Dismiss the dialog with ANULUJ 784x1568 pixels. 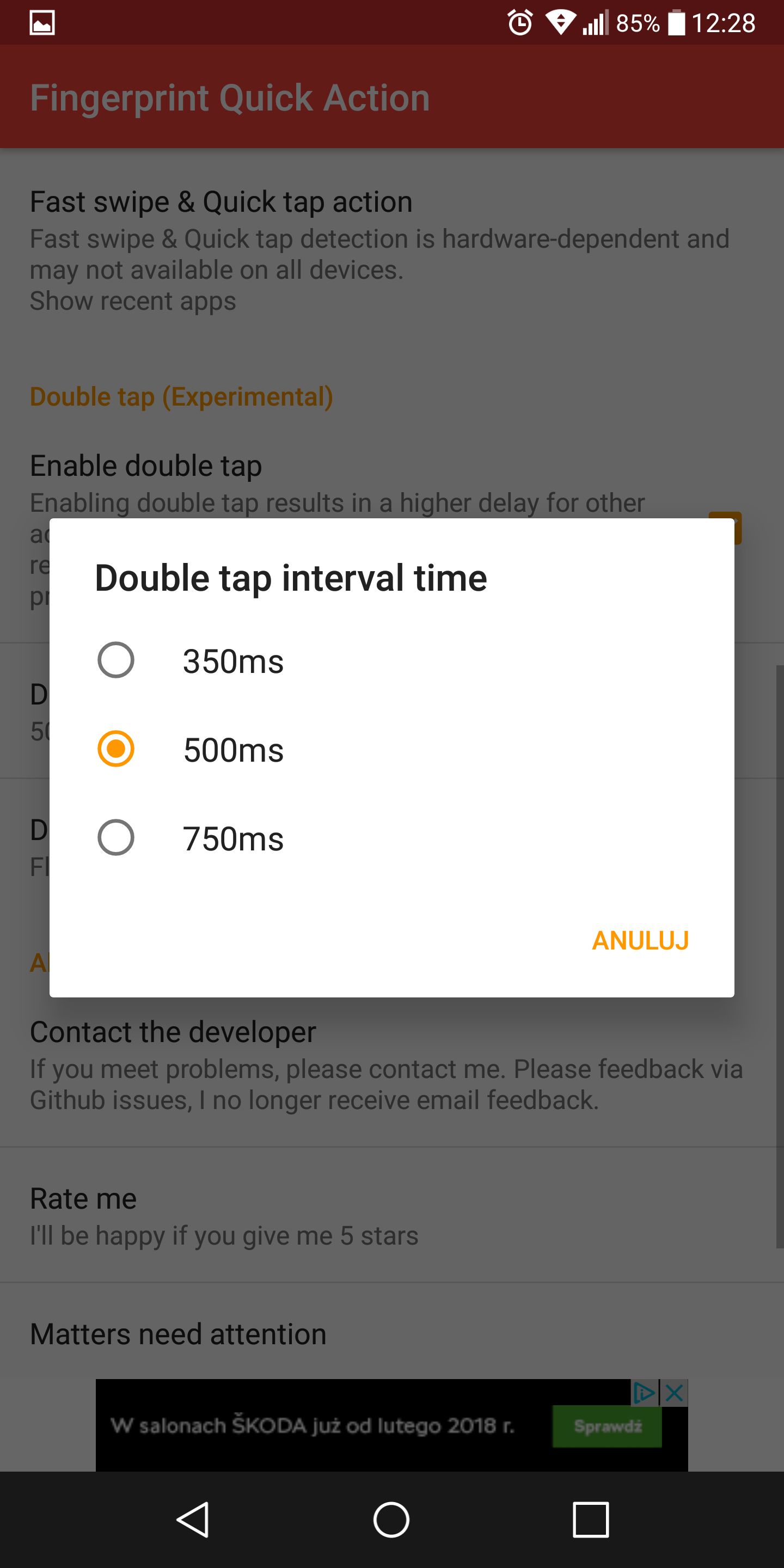coord(640,940)
